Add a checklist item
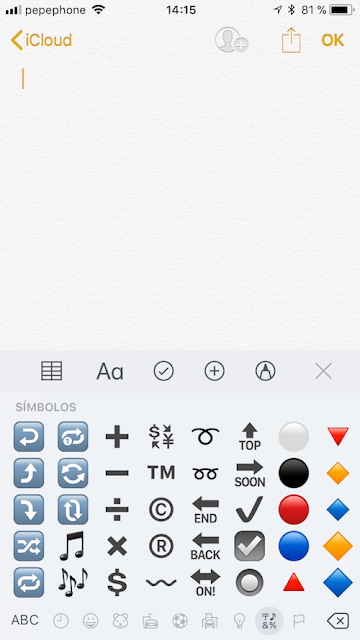 click(x=164, y=371)
